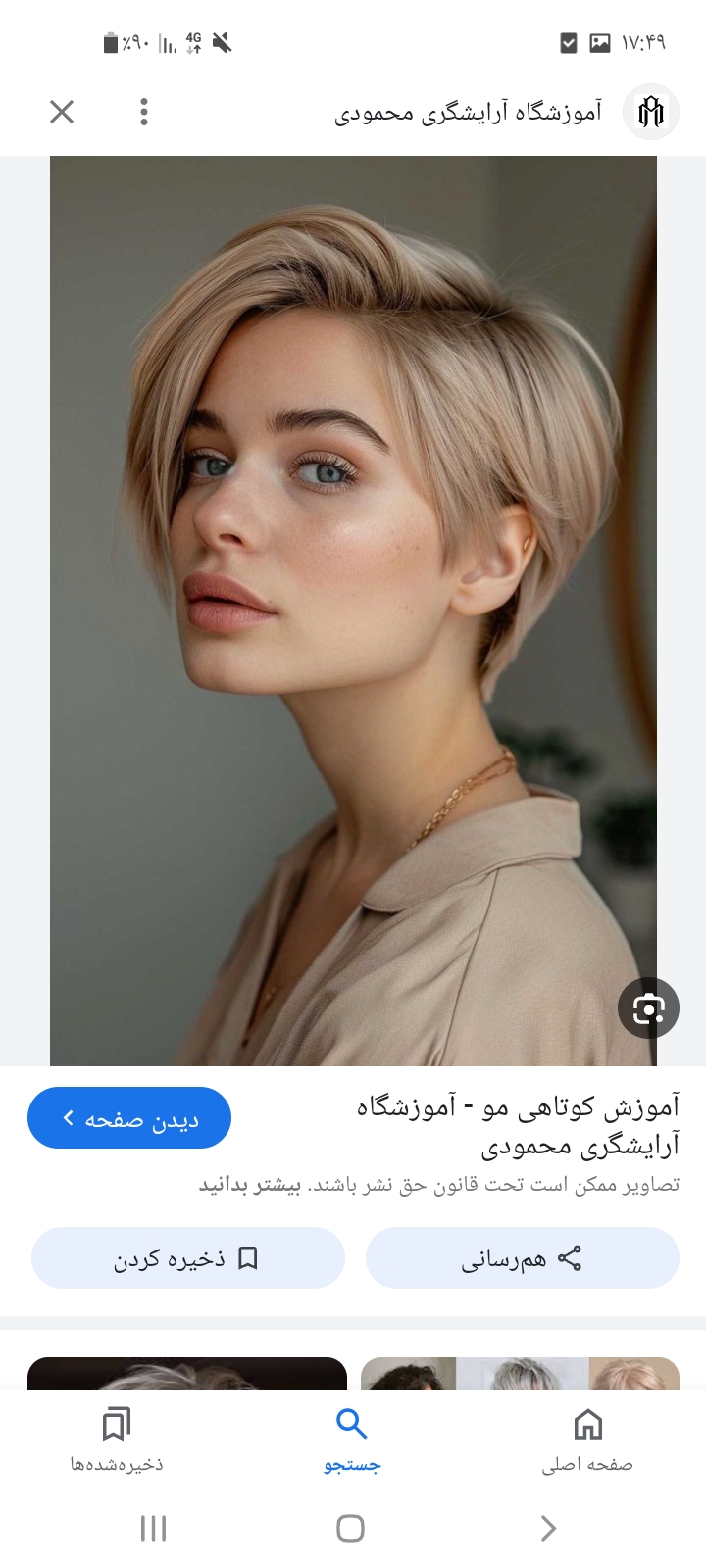Switch to the صفحه اصلی tab

587,1440
